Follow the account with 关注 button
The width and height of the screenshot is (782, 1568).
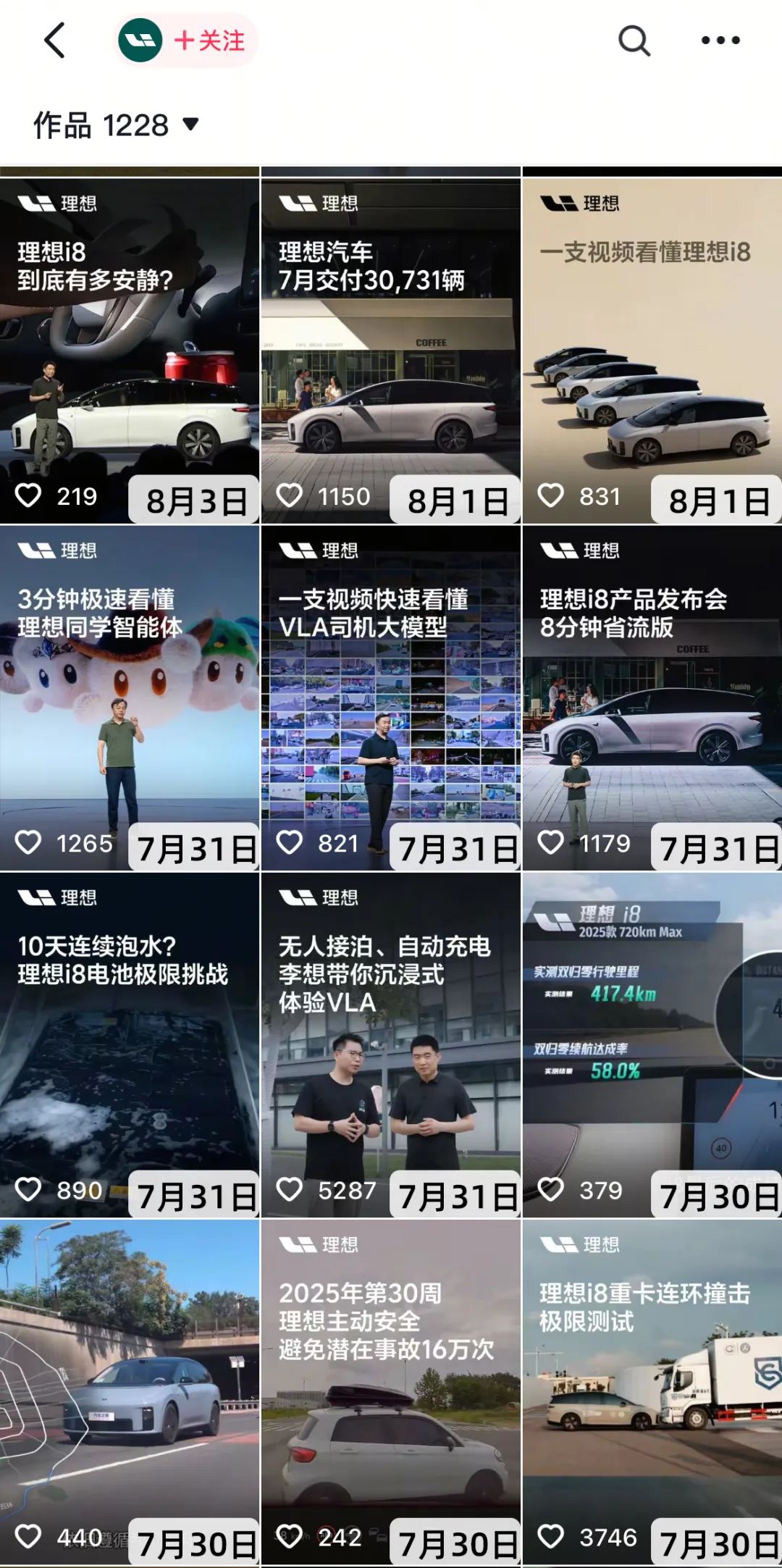coord(209,41)
